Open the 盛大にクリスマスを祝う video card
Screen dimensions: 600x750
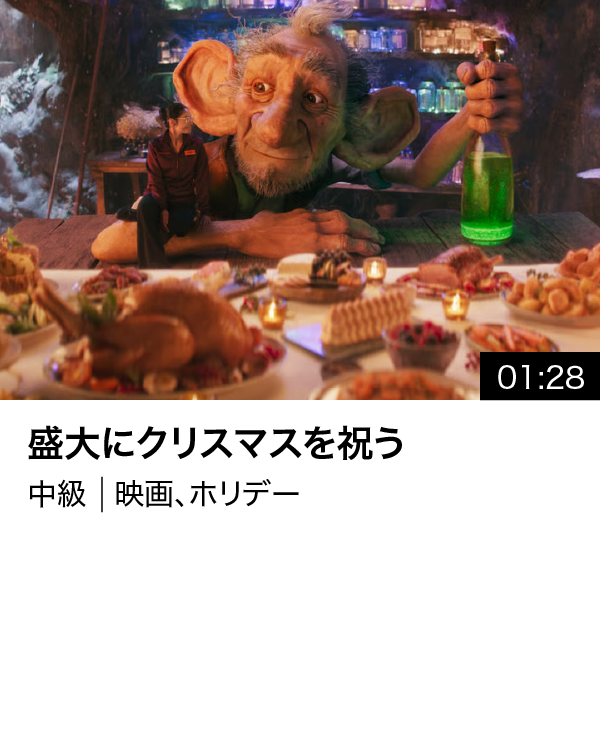pyautogui.click(x=300, y=200)
